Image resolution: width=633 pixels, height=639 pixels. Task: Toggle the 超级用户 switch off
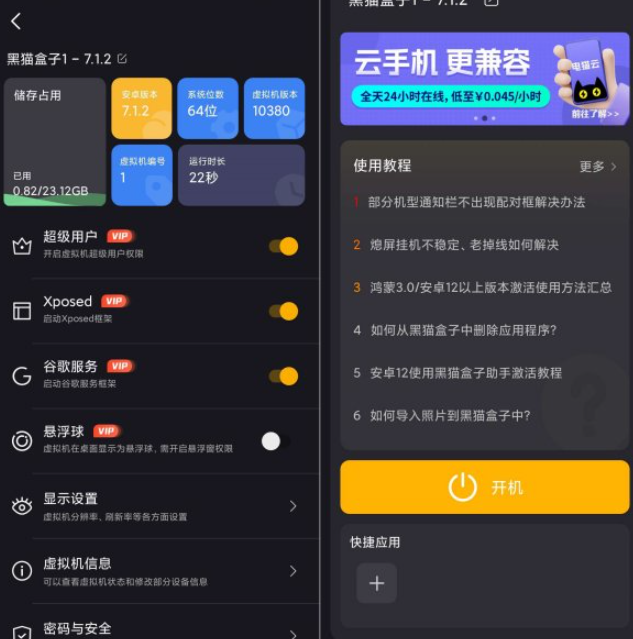283,246
